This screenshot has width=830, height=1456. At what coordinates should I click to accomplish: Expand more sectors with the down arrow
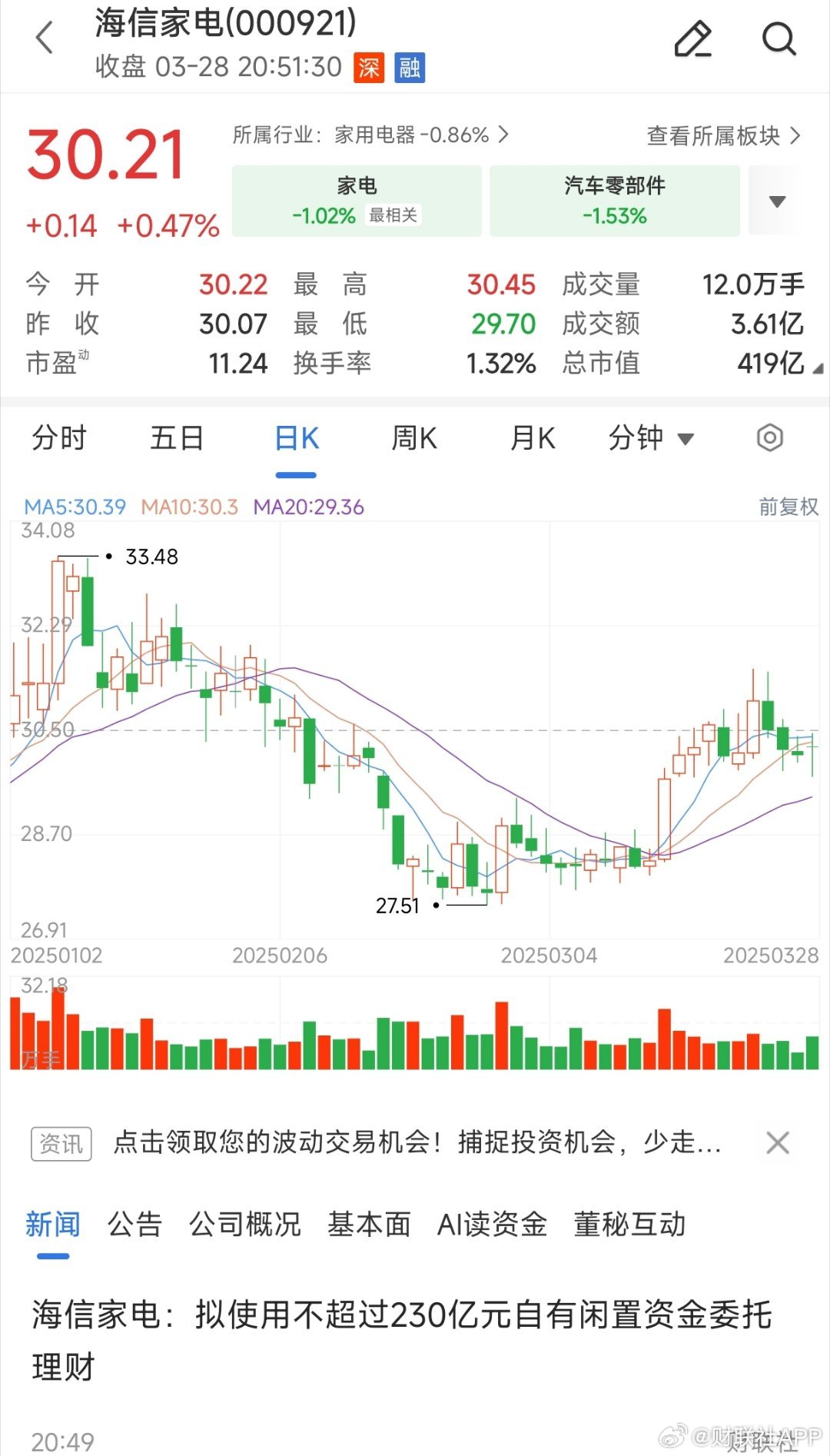pos(777,201)
